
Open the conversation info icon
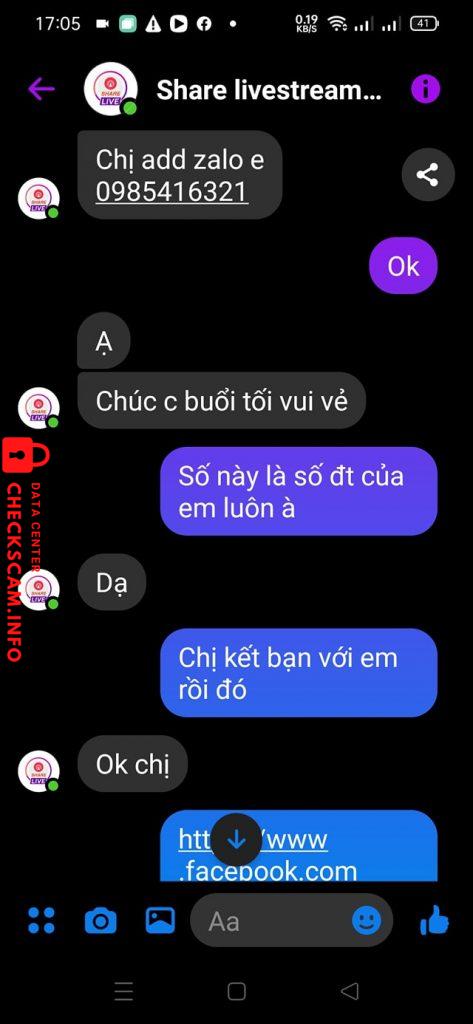[425, 89]
